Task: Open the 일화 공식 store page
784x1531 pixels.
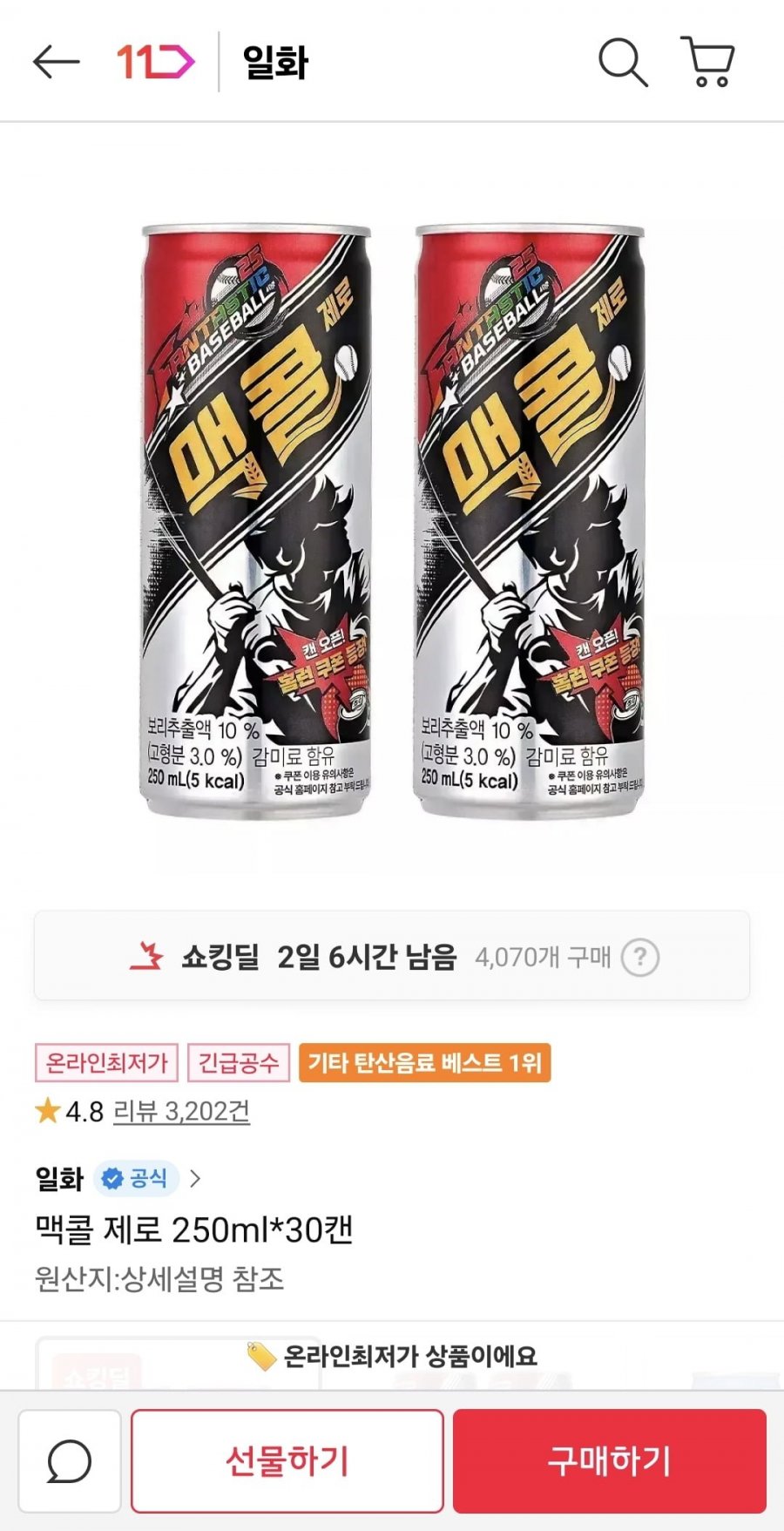Action: tap(118, 1179)
